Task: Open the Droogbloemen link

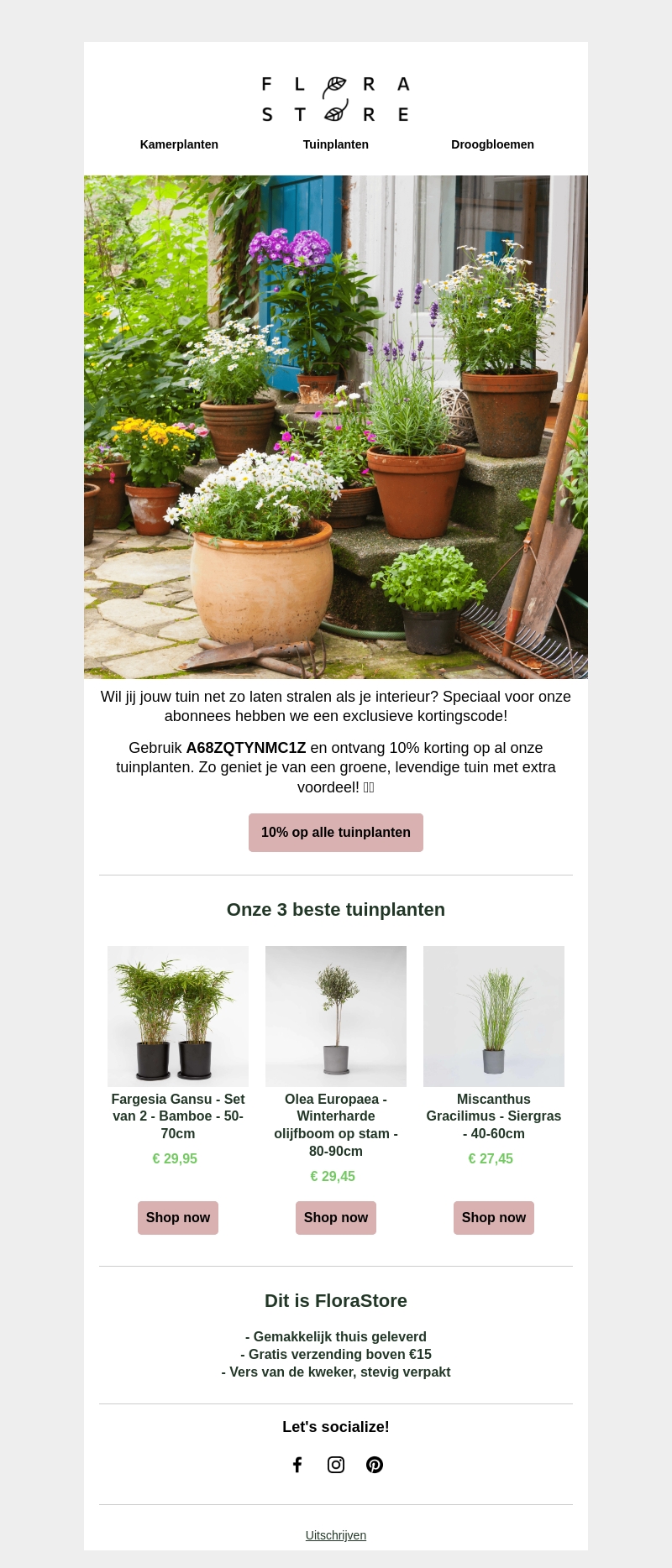Action: pos(492,144)
